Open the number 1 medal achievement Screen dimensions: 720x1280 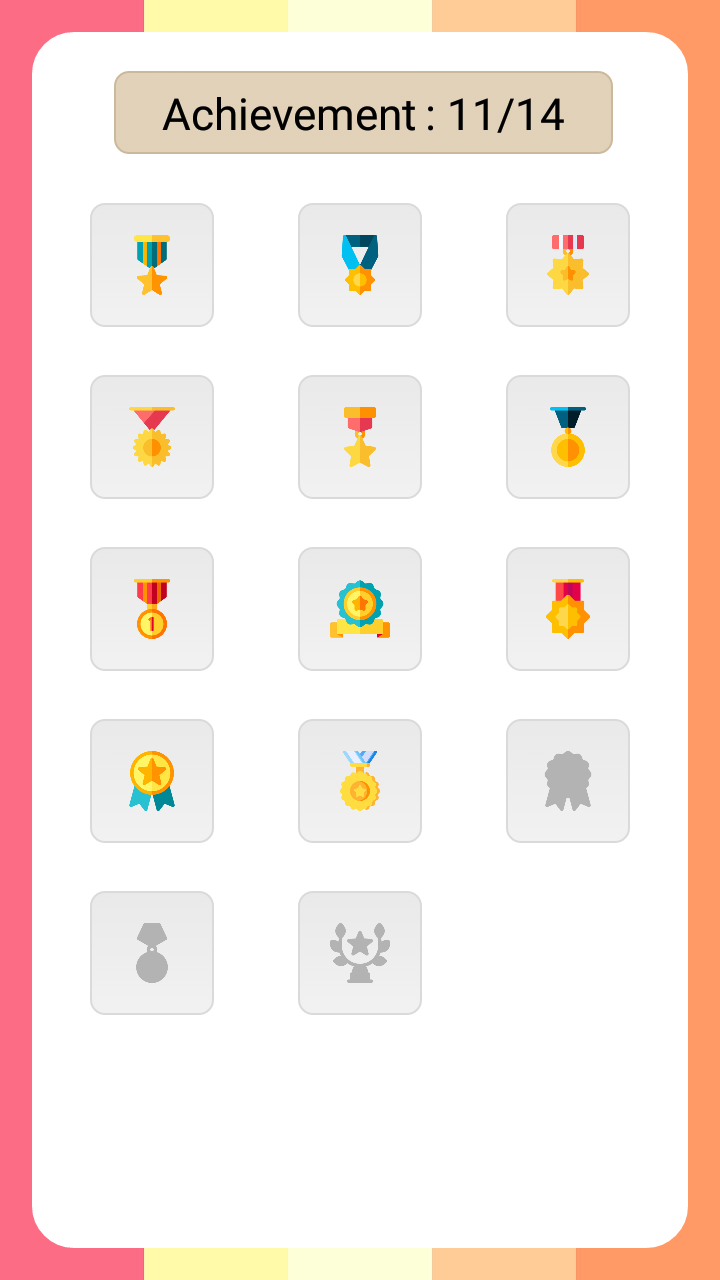tap(152, 609)
